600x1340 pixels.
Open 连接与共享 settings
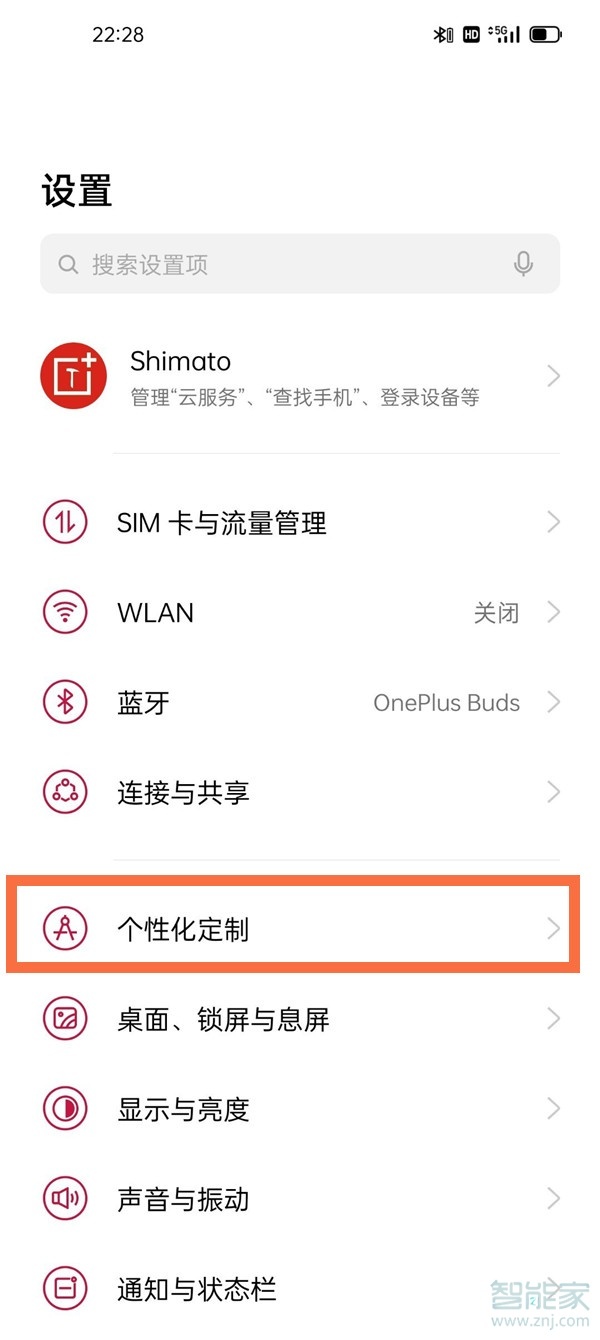[300, 793]
